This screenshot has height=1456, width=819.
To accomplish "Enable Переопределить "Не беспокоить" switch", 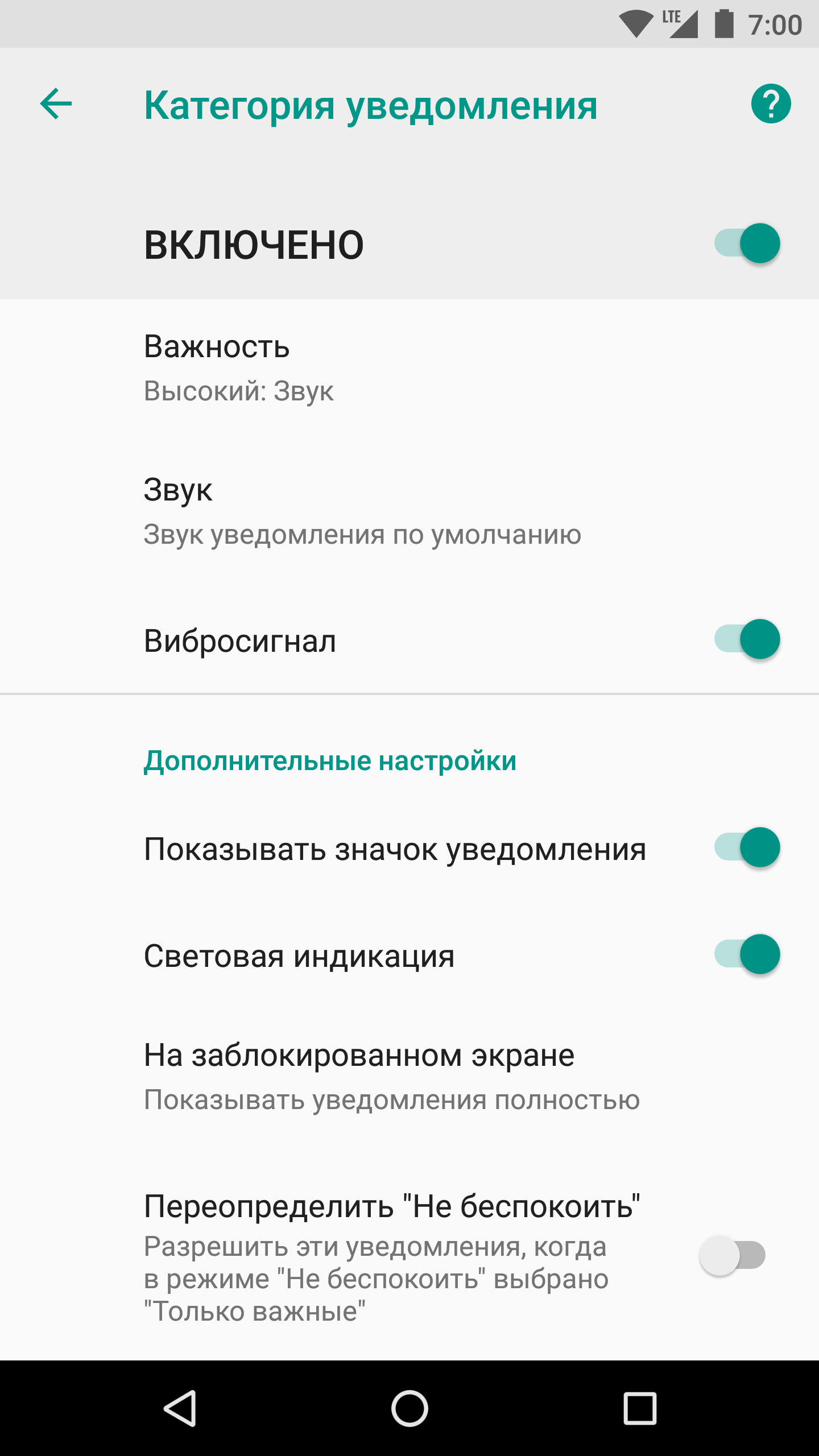I will click(x=733, y=1256).
